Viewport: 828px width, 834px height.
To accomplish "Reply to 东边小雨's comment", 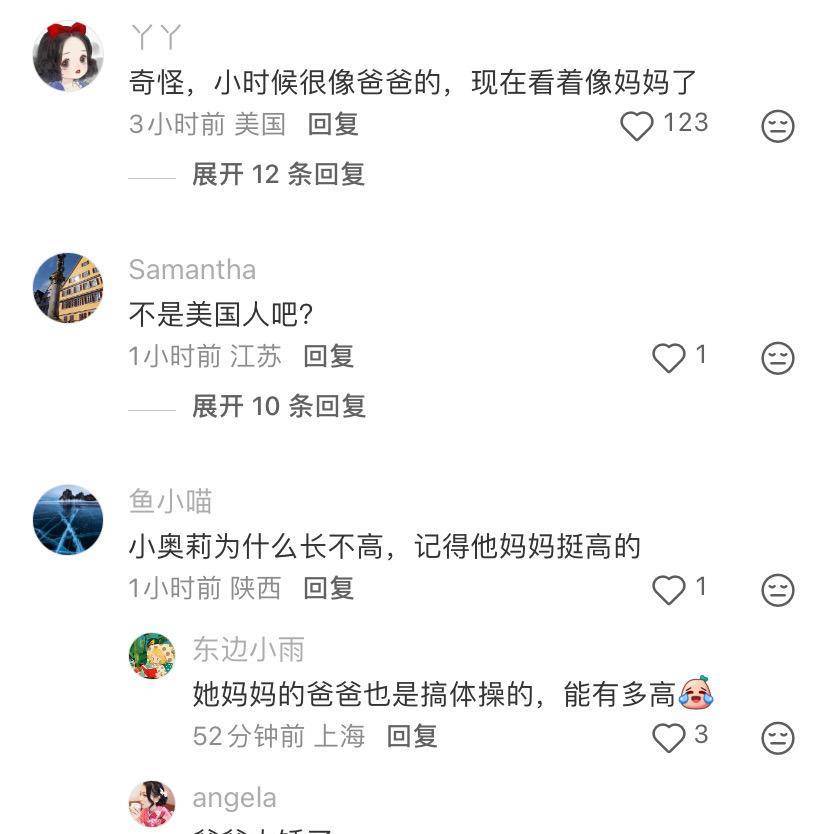I will coord(412,737).
